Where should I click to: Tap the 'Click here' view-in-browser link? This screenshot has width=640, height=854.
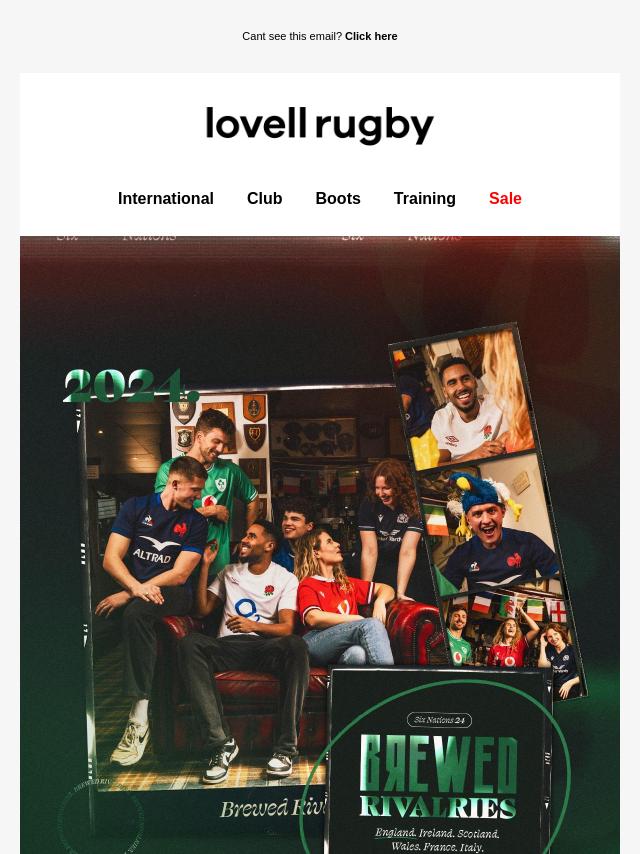pos(371,36)
